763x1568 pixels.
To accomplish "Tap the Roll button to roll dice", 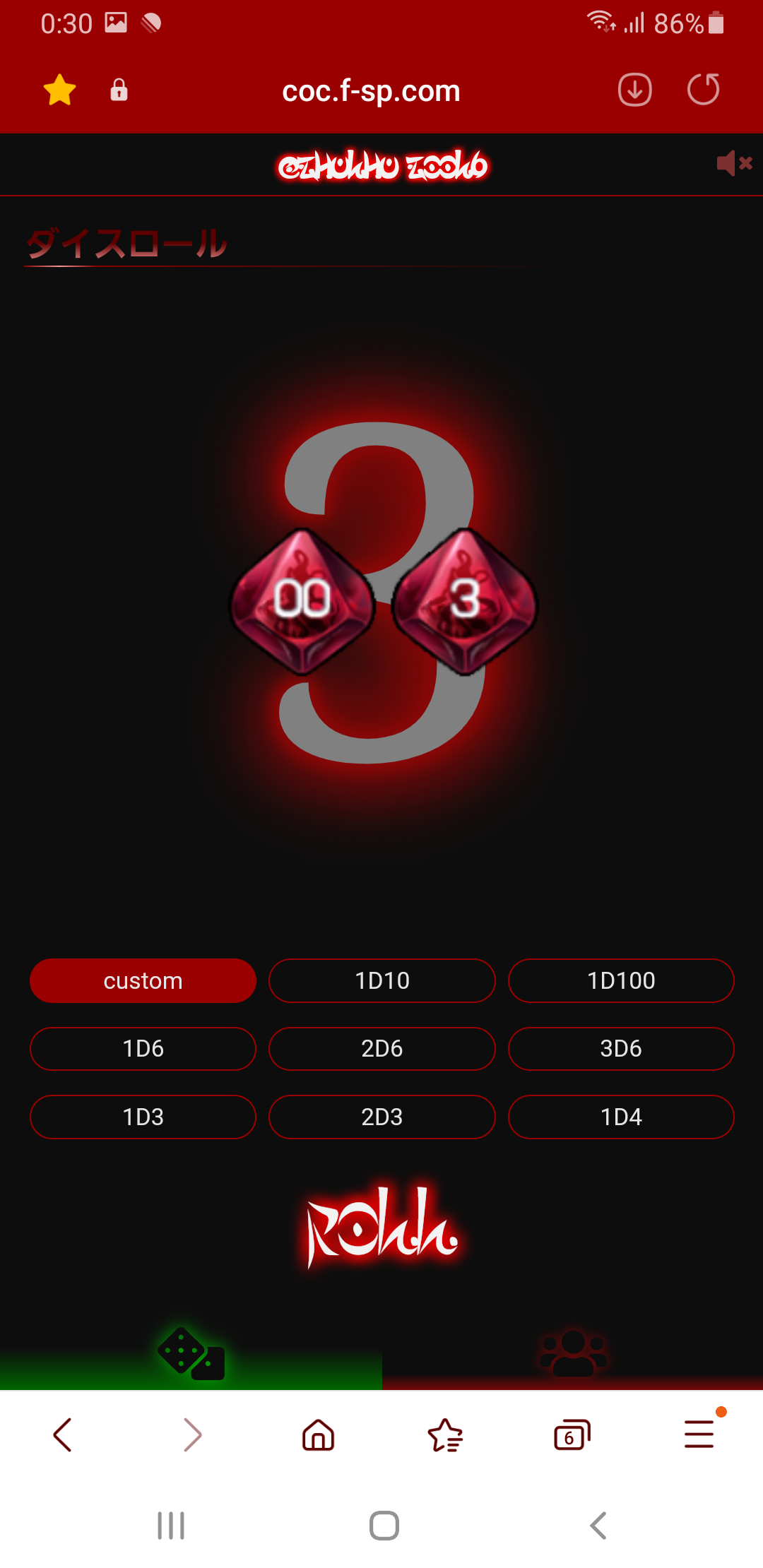I will pos(382,1226).
